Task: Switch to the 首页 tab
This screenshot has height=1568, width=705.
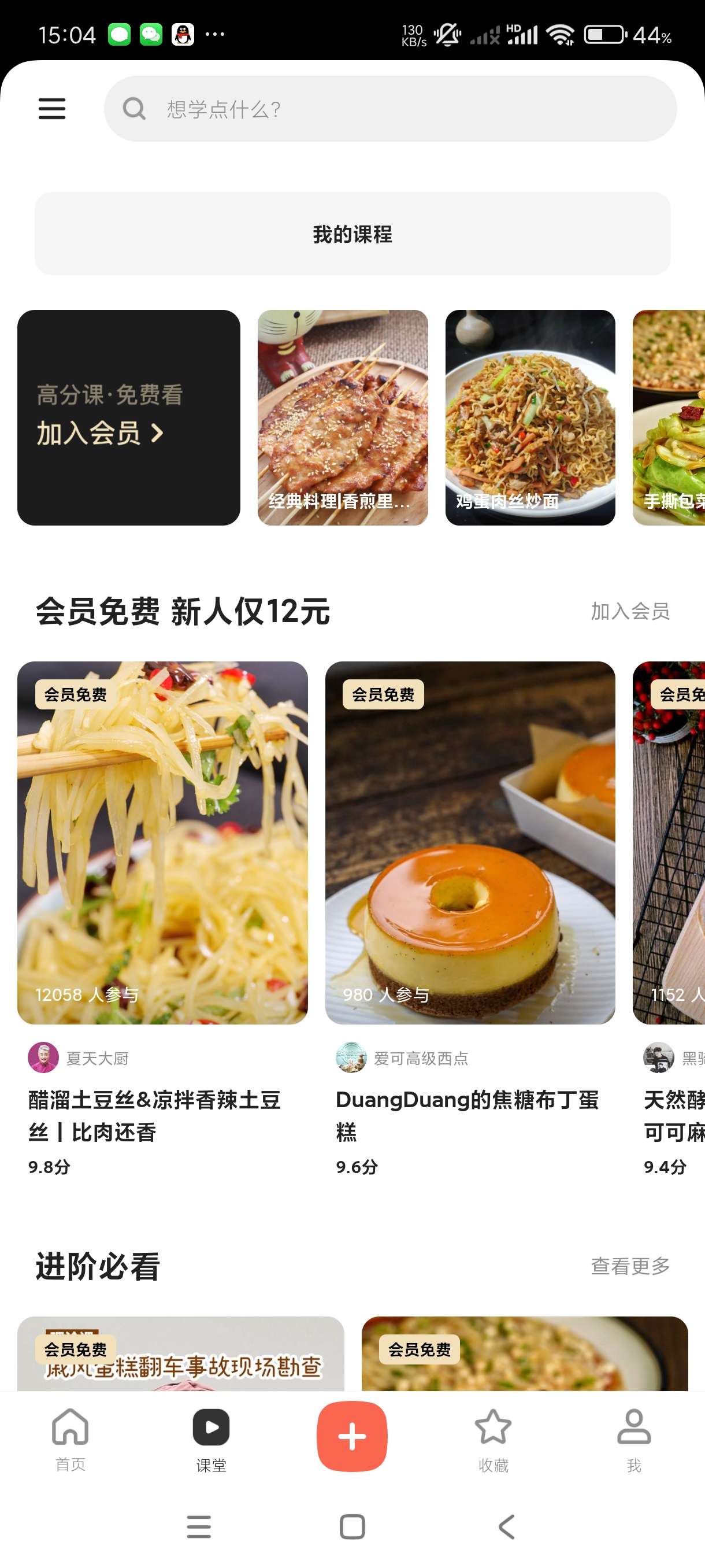Action: pyautogui.click(x=70, y=1439)
